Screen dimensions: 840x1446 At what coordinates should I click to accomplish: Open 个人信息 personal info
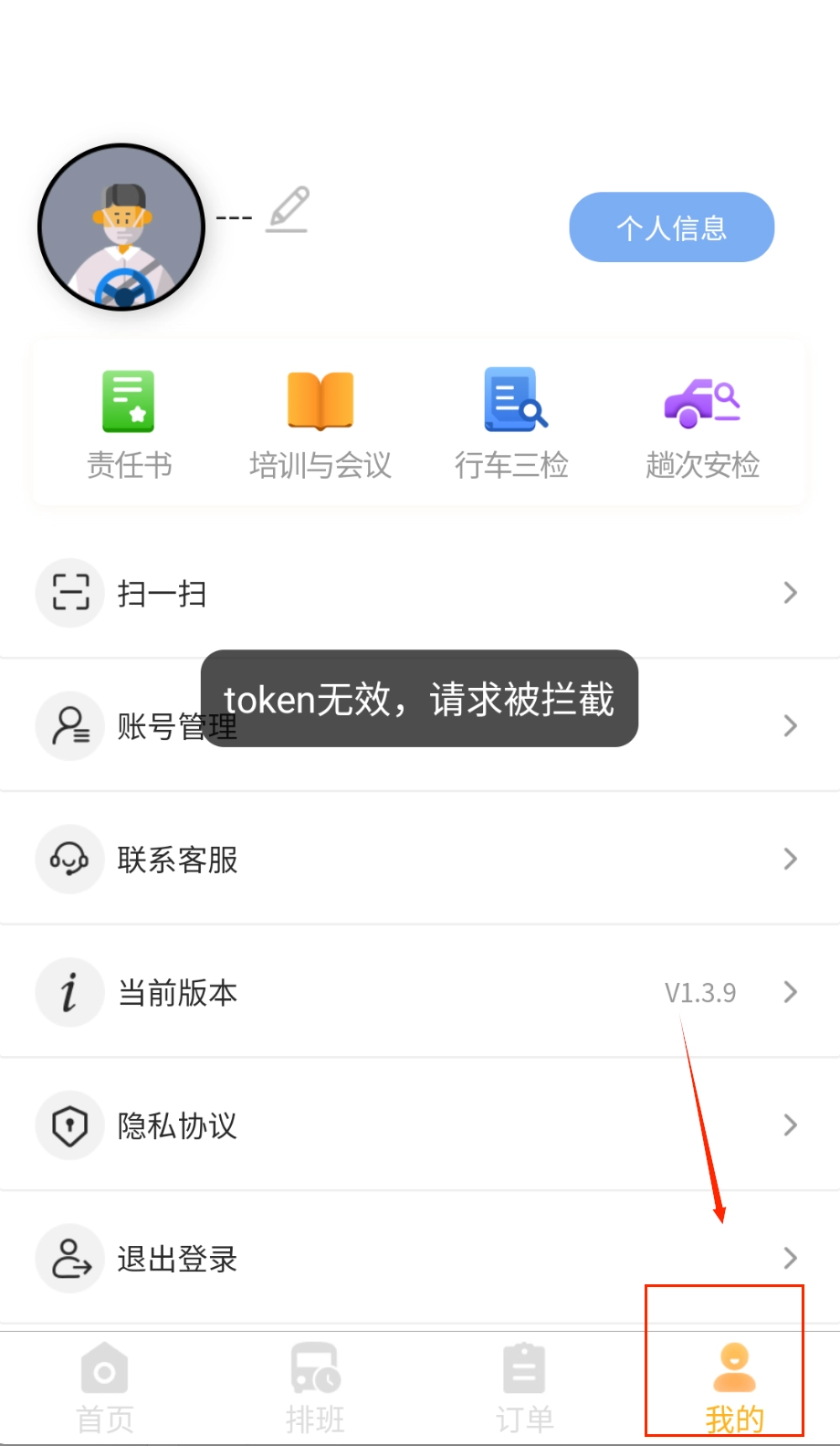click(671, 227)
